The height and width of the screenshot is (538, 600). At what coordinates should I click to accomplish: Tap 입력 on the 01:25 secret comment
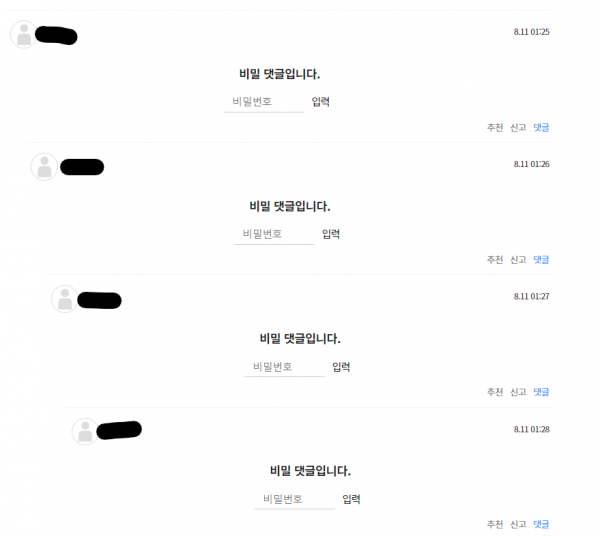click(320, 102)
